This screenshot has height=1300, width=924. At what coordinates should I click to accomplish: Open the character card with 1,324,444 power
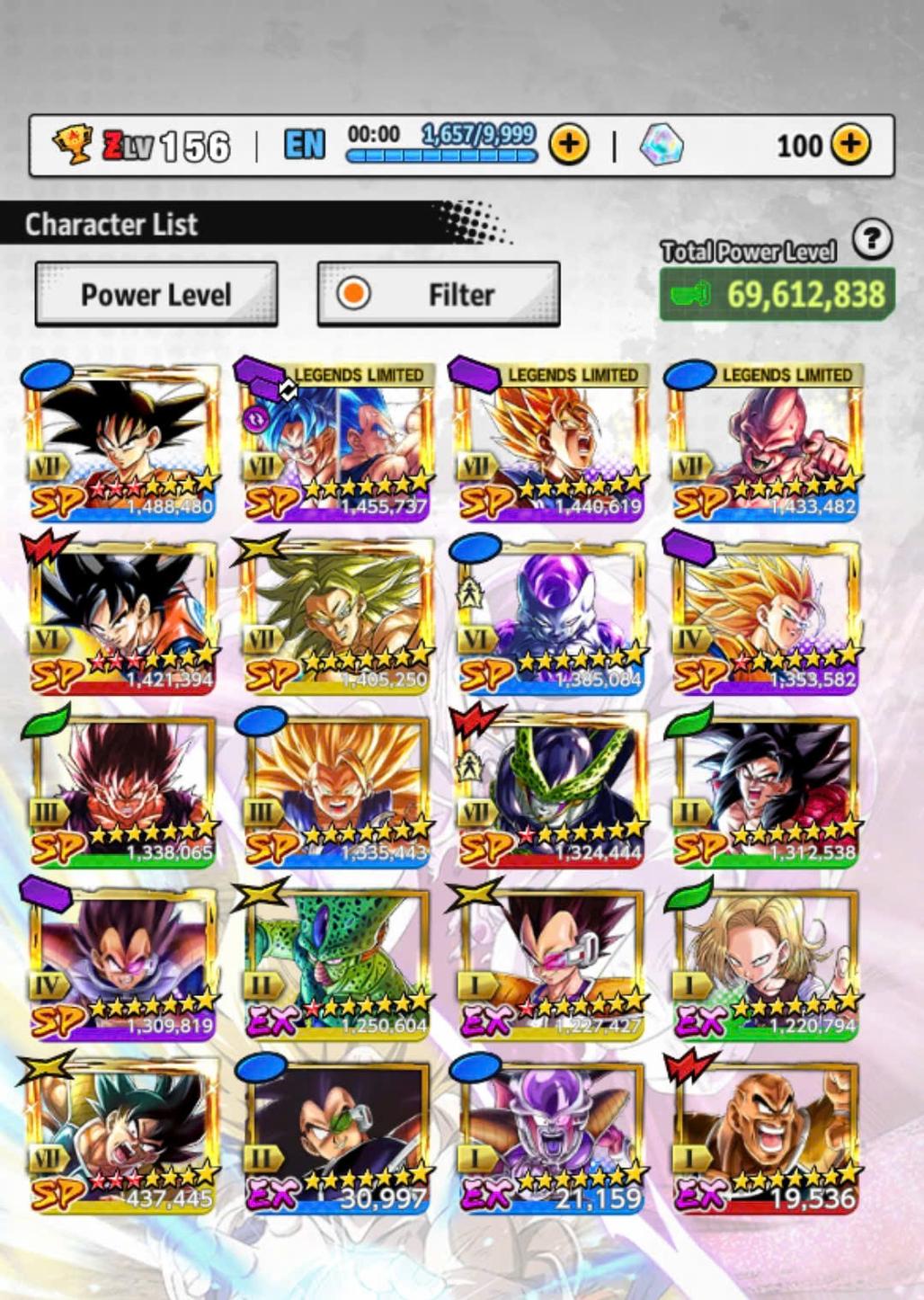(550, 789)
